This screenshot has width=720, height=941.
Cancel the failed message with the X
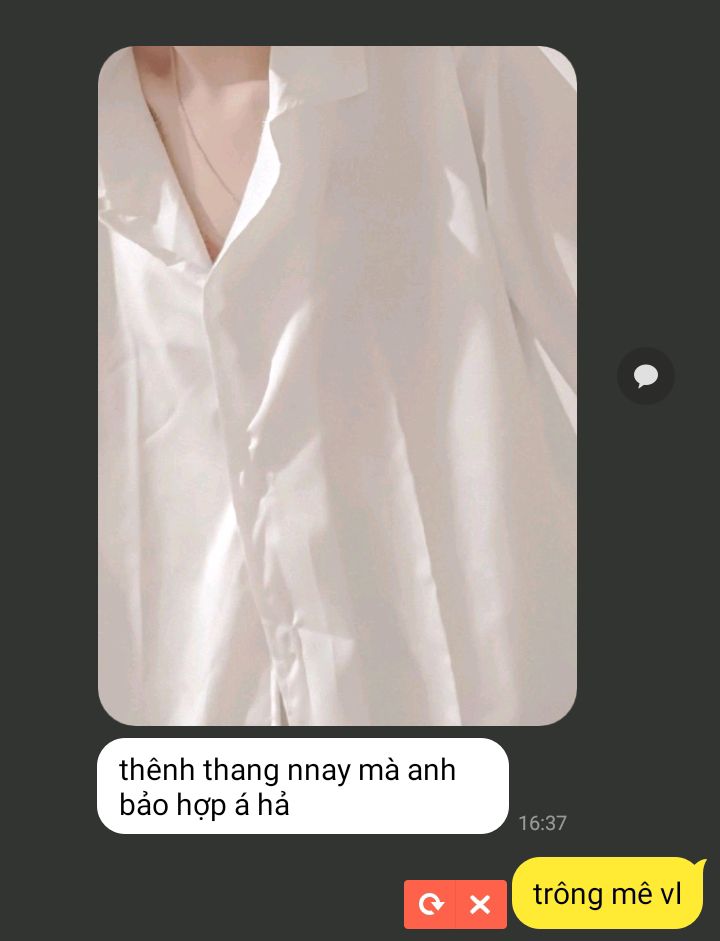click(480, 904)
